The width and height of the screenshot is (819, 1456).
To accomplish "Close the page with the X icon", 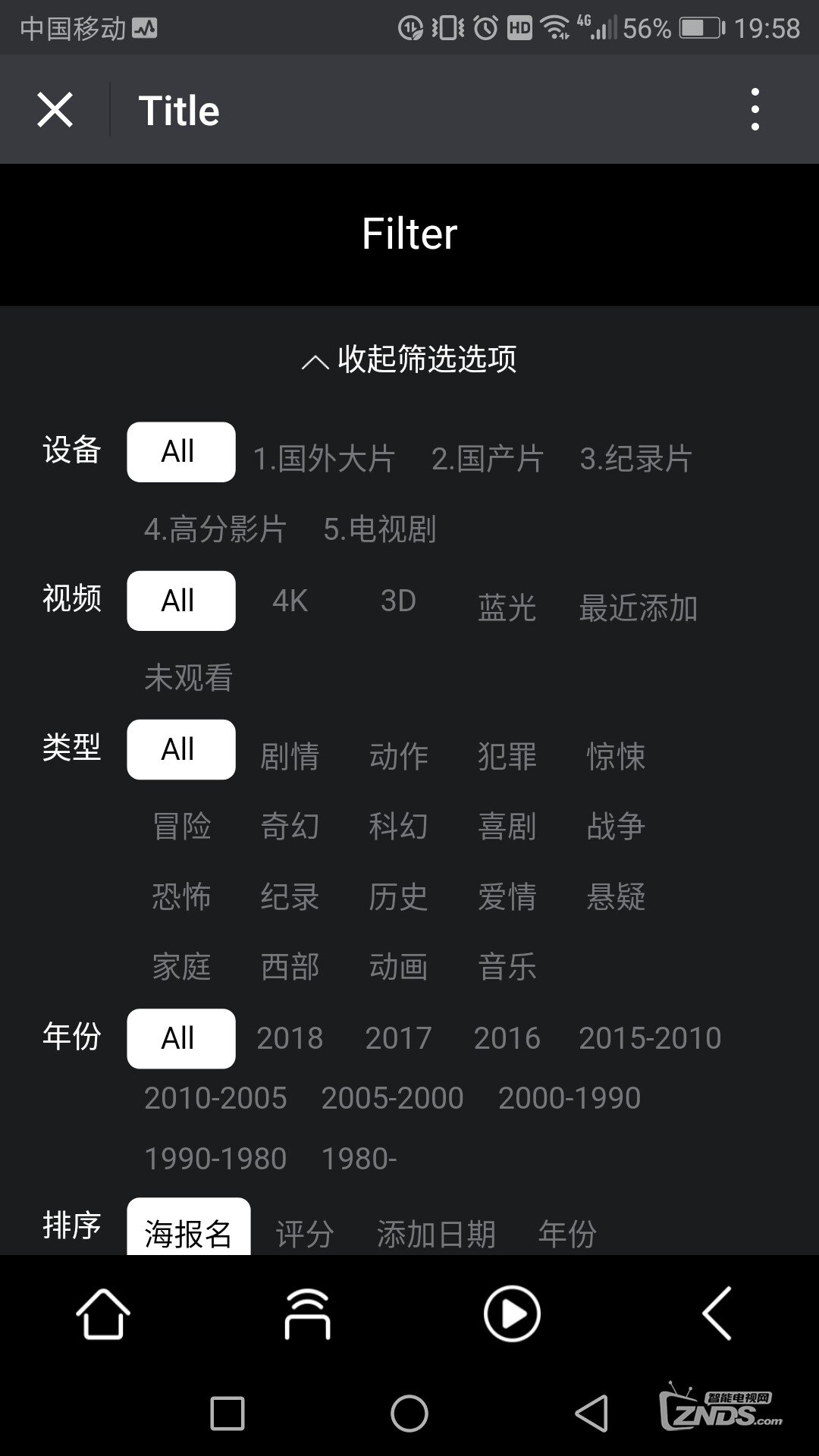I will [55, 111].
